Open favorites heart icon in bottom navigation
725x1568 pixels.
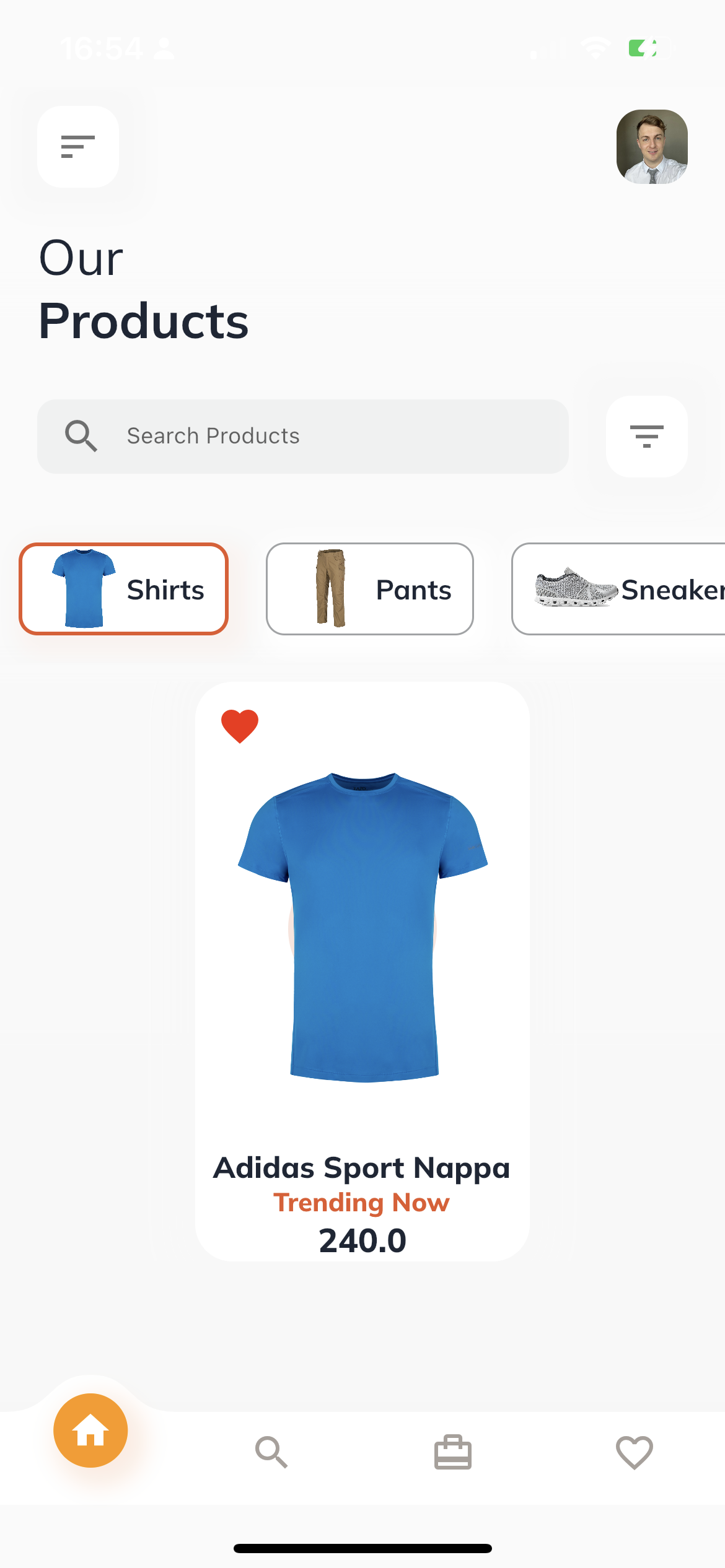(x=634, y=1452)
